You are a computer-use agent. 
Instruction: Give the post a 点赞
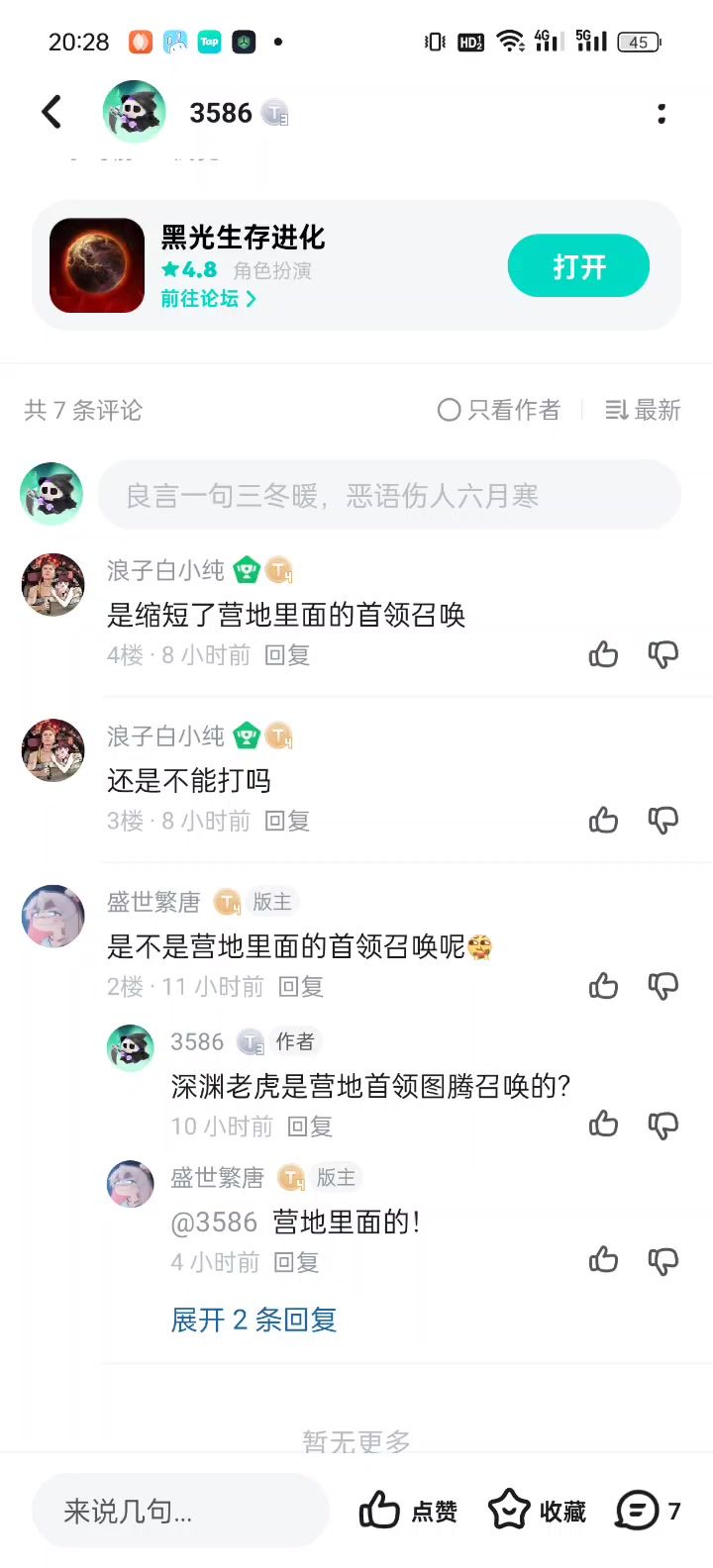pyautogui.click(x=408, y=1511)
